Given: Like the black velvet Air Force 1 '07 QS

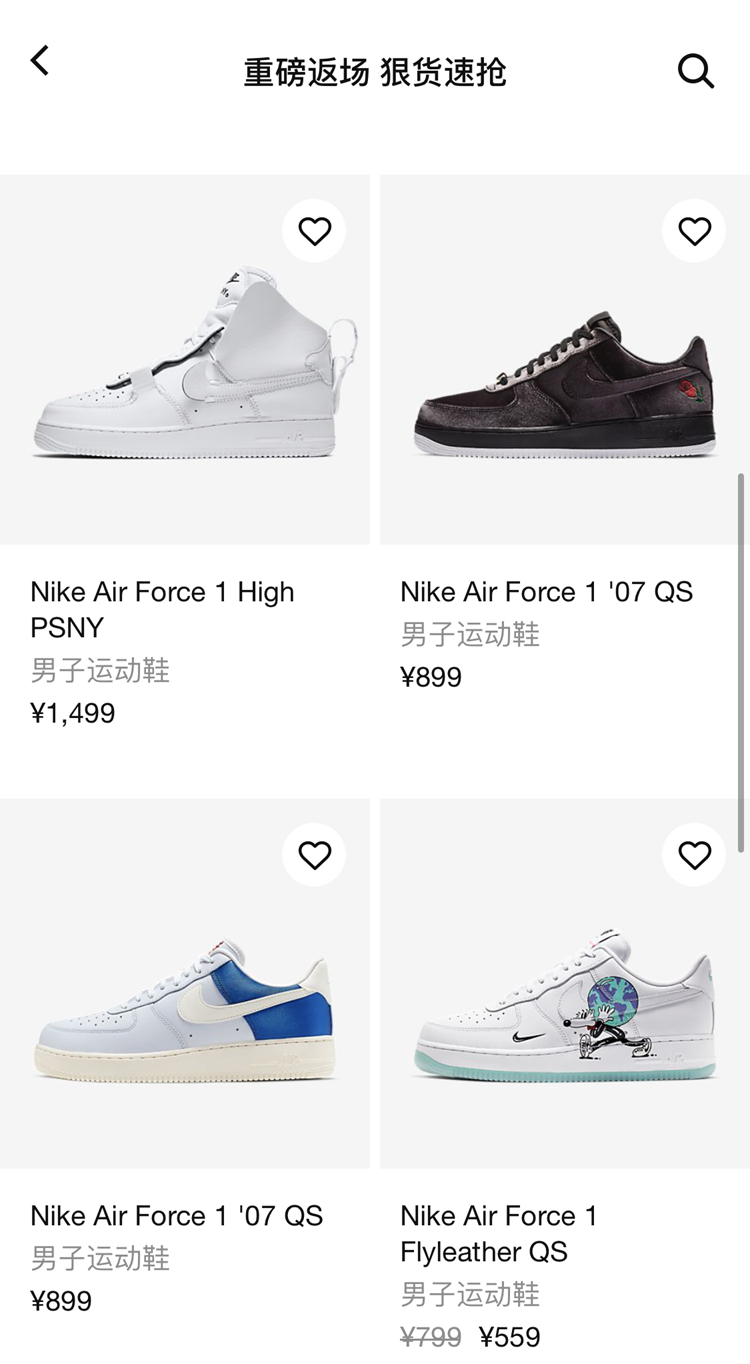Looking at the screenshot, I should [694, 231].
